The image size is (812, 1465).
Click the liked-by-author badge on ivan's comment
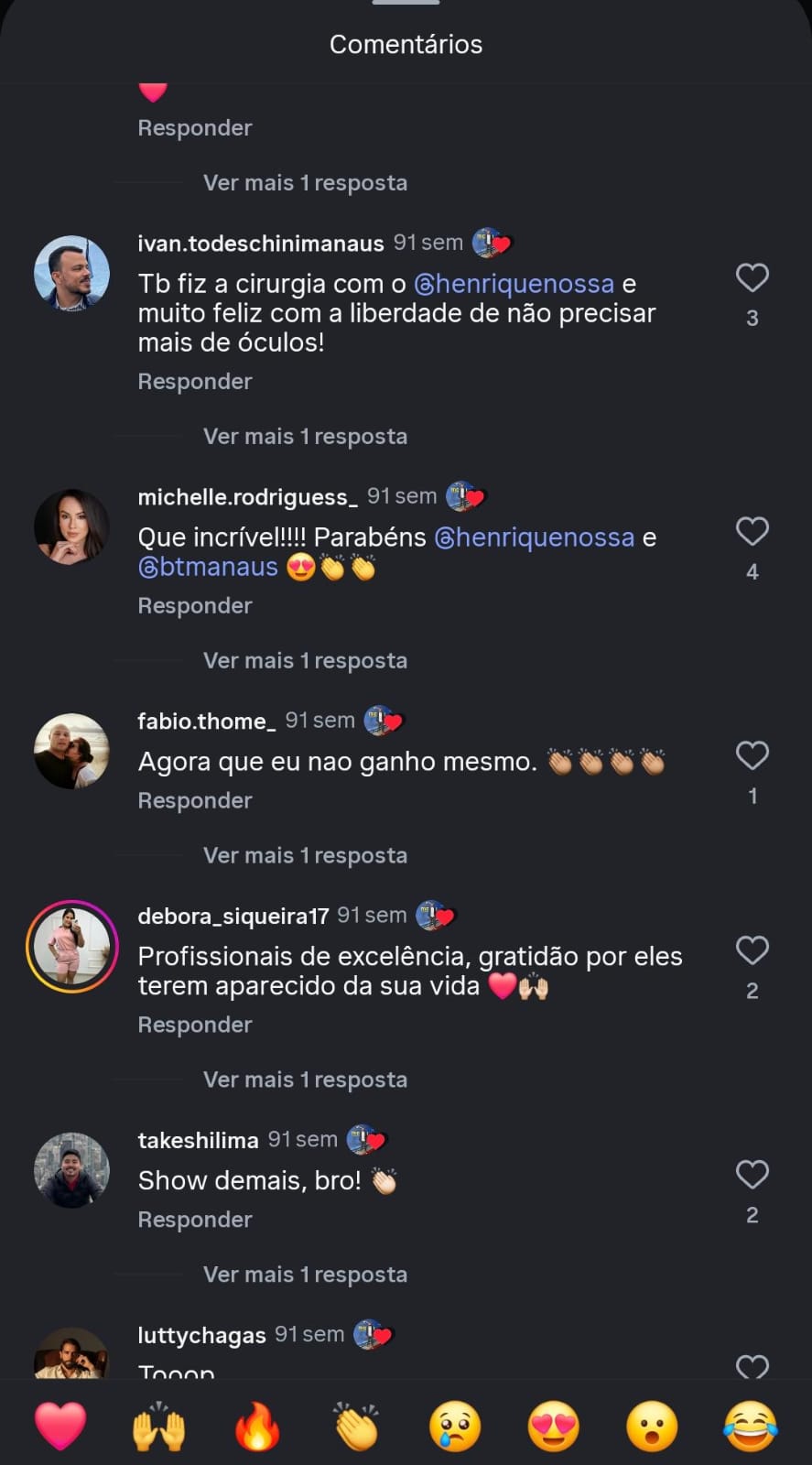(493, 242)
